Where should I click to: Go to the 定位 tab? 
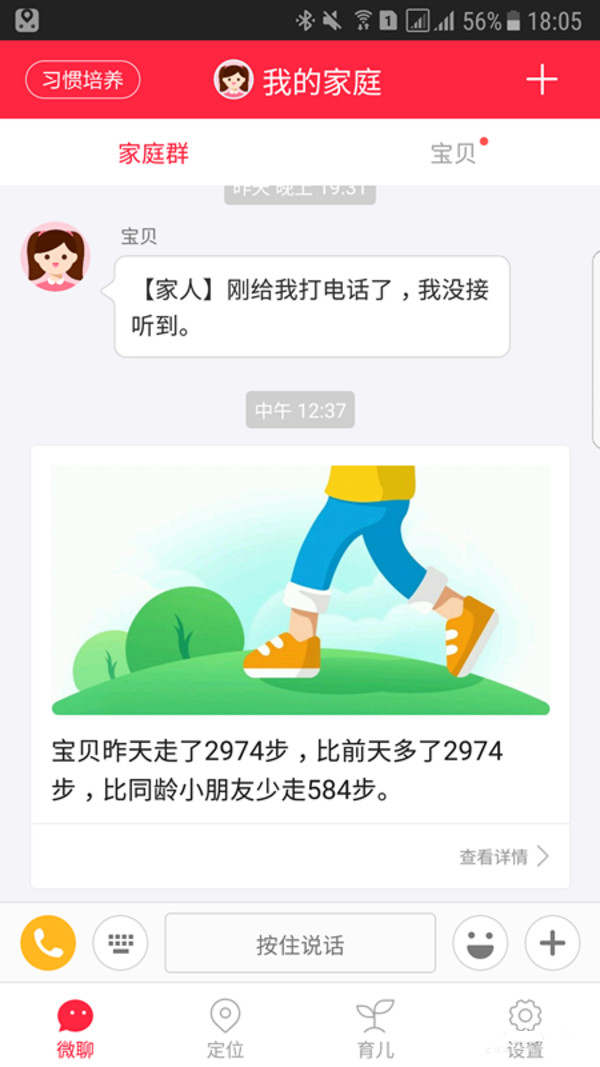(225, 1029)
